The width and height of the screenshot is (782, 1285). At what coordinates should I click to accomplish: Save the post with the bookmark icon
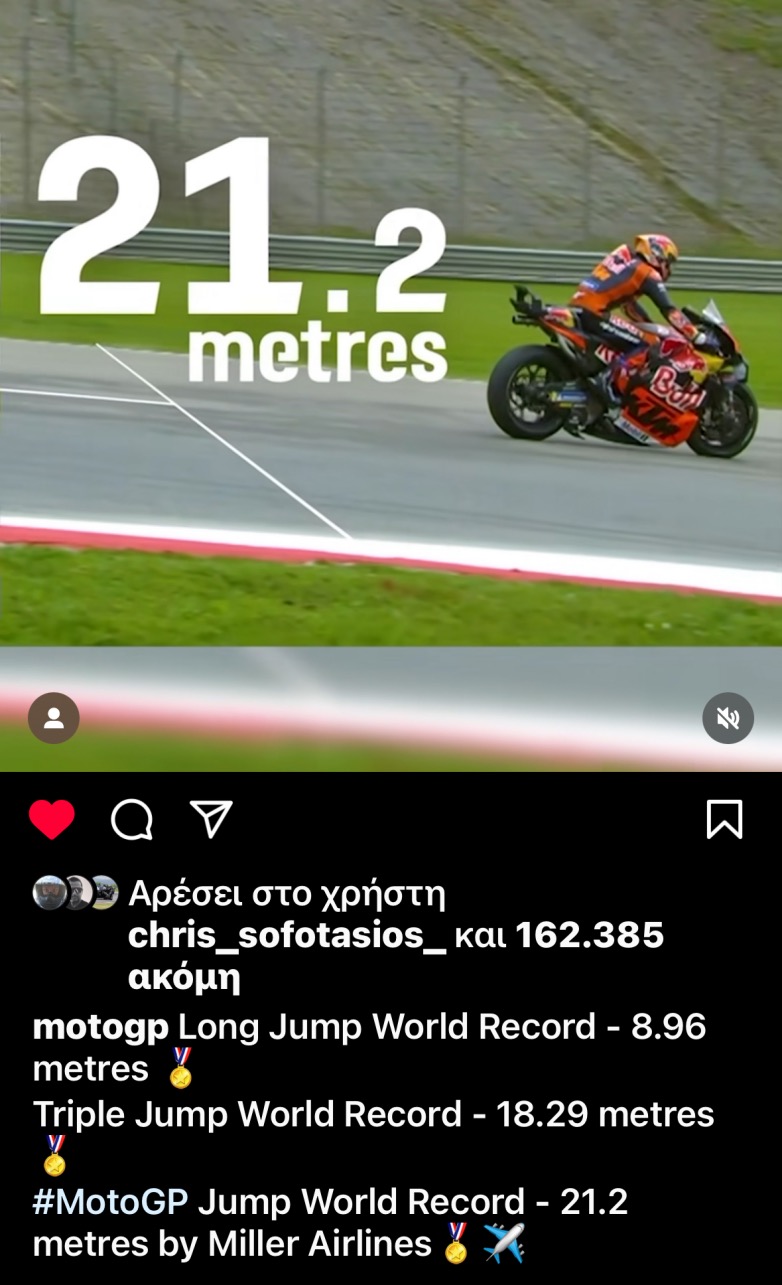click(x=724, y=820)
